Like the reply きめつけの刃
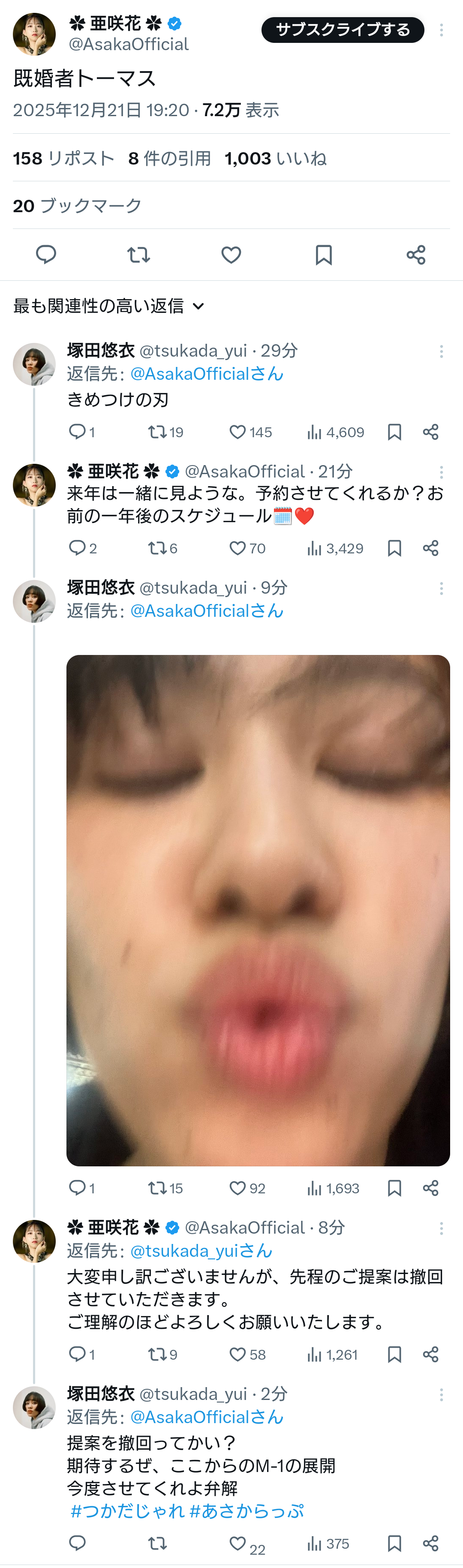The height and width of the screenshot is (1568, 463). tap(237, 432)
